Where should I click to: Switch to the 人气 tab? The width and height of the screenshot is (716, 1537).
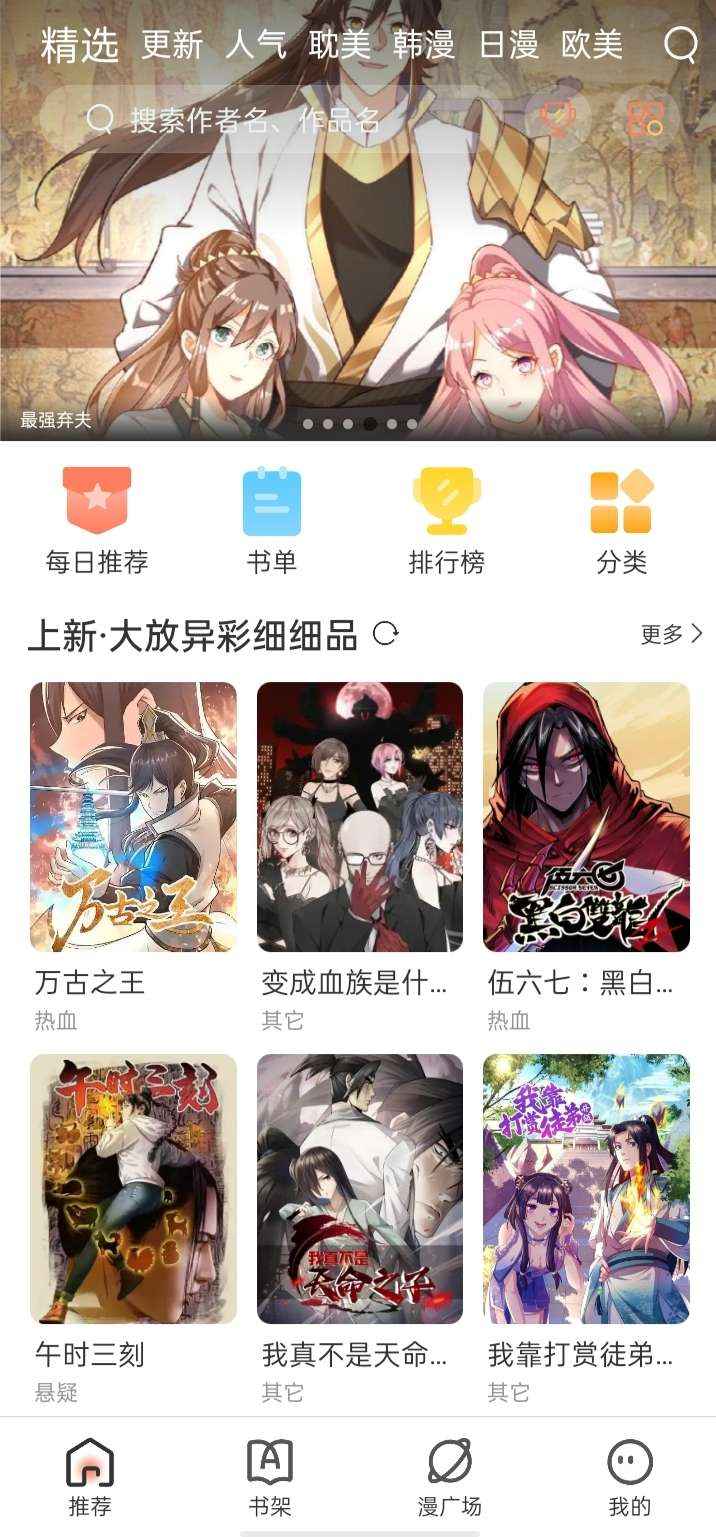pos(256,45)
